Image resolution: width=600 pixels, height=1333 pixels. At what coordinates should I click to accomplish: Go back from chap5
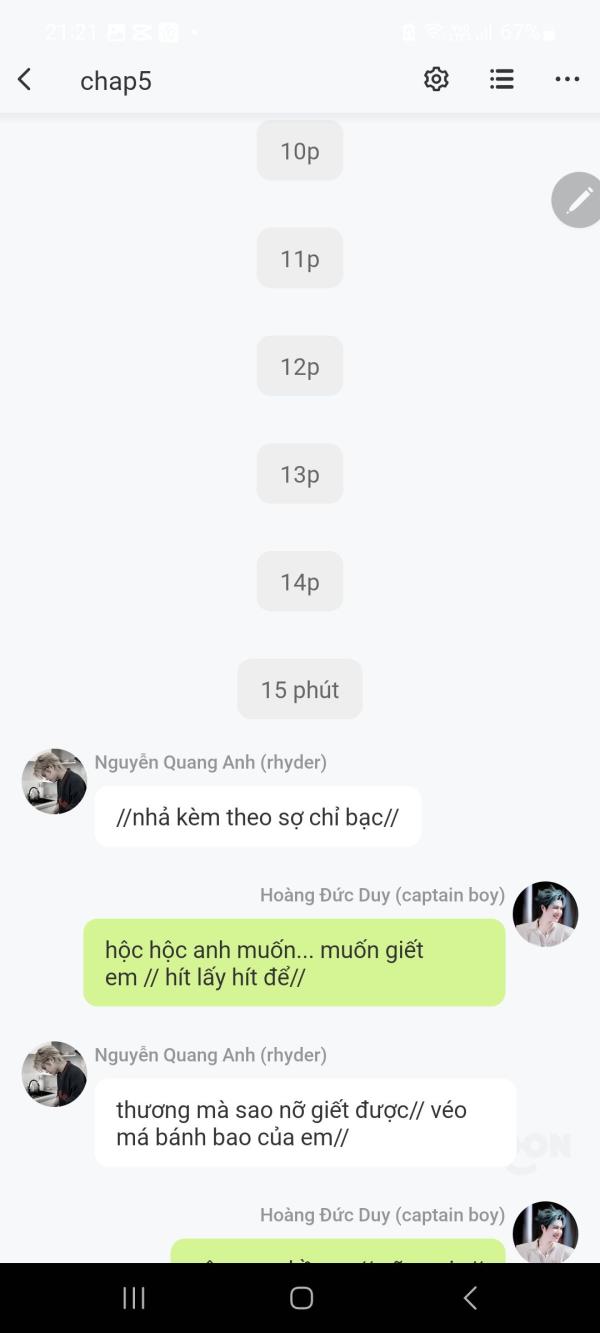pos(25,80)
